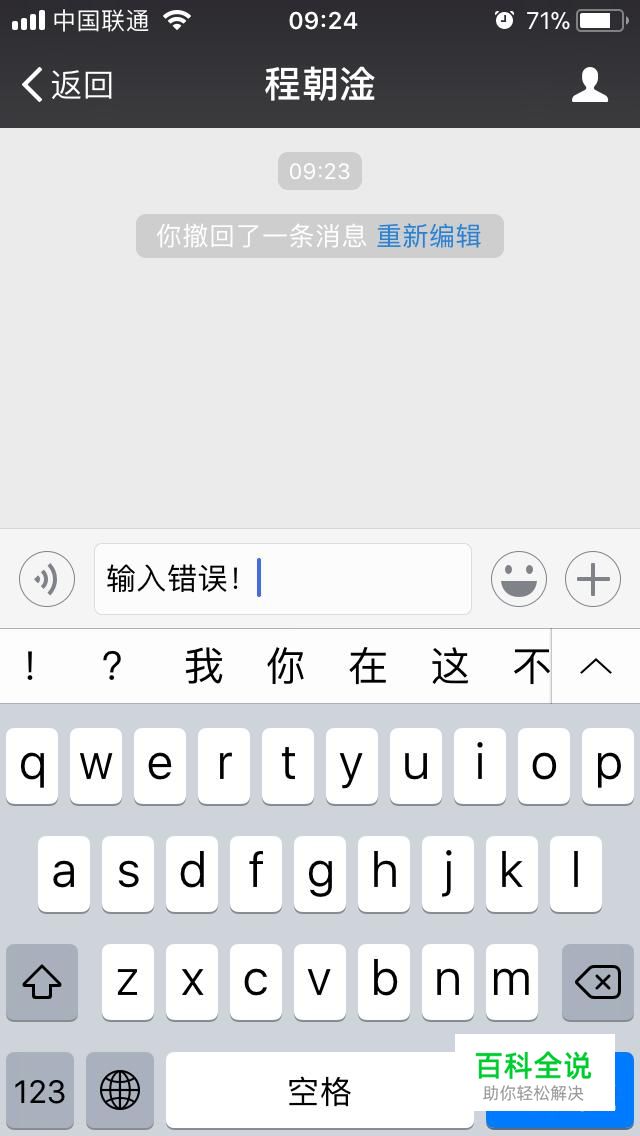The image size is (640, 1136).
Task: Tap the shift key
Action: coord(42,982)
